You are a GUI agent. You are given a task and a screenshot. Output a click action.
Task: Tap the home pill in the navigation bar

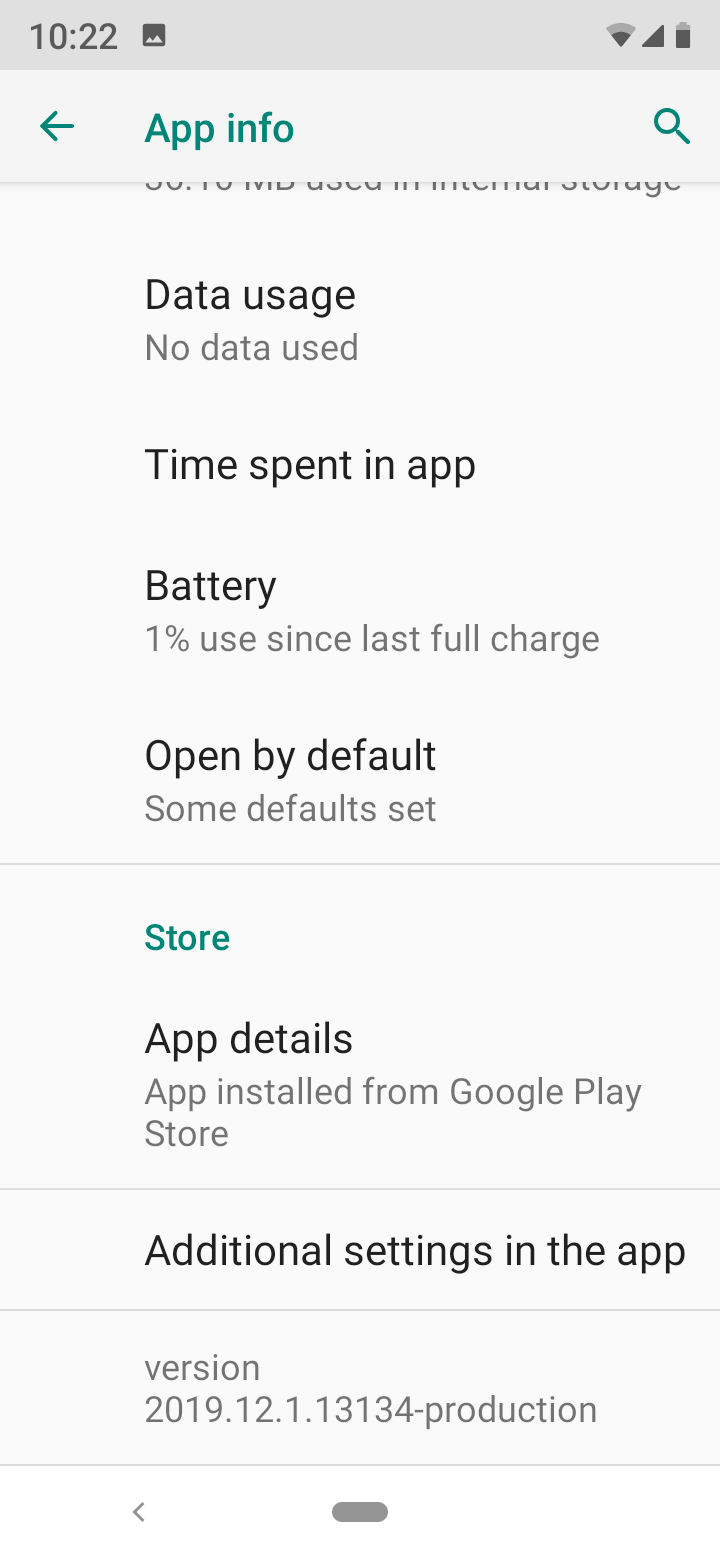pyautogui.click(x=360, y=1512)
